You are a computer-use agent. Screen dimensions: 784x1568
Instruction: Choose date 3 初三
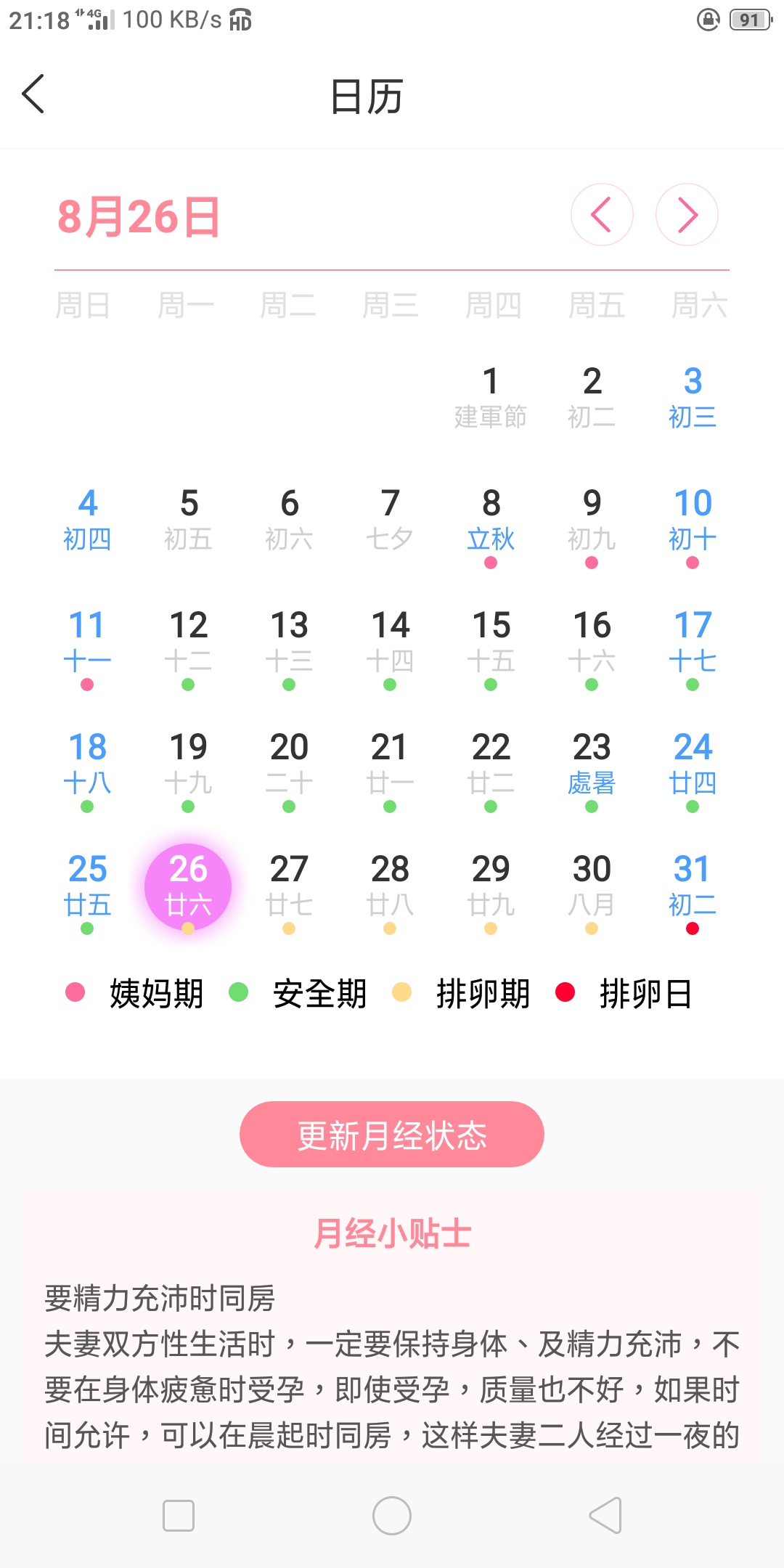693,397
